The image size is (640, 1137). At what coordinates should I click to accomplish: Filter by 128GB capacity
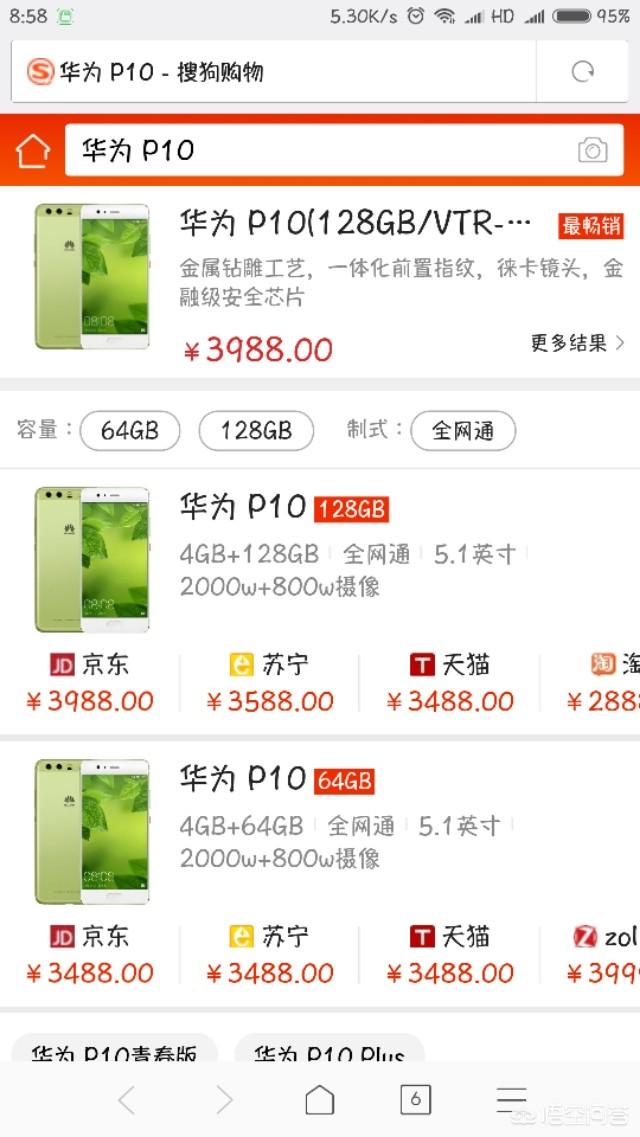click(256, 431)
